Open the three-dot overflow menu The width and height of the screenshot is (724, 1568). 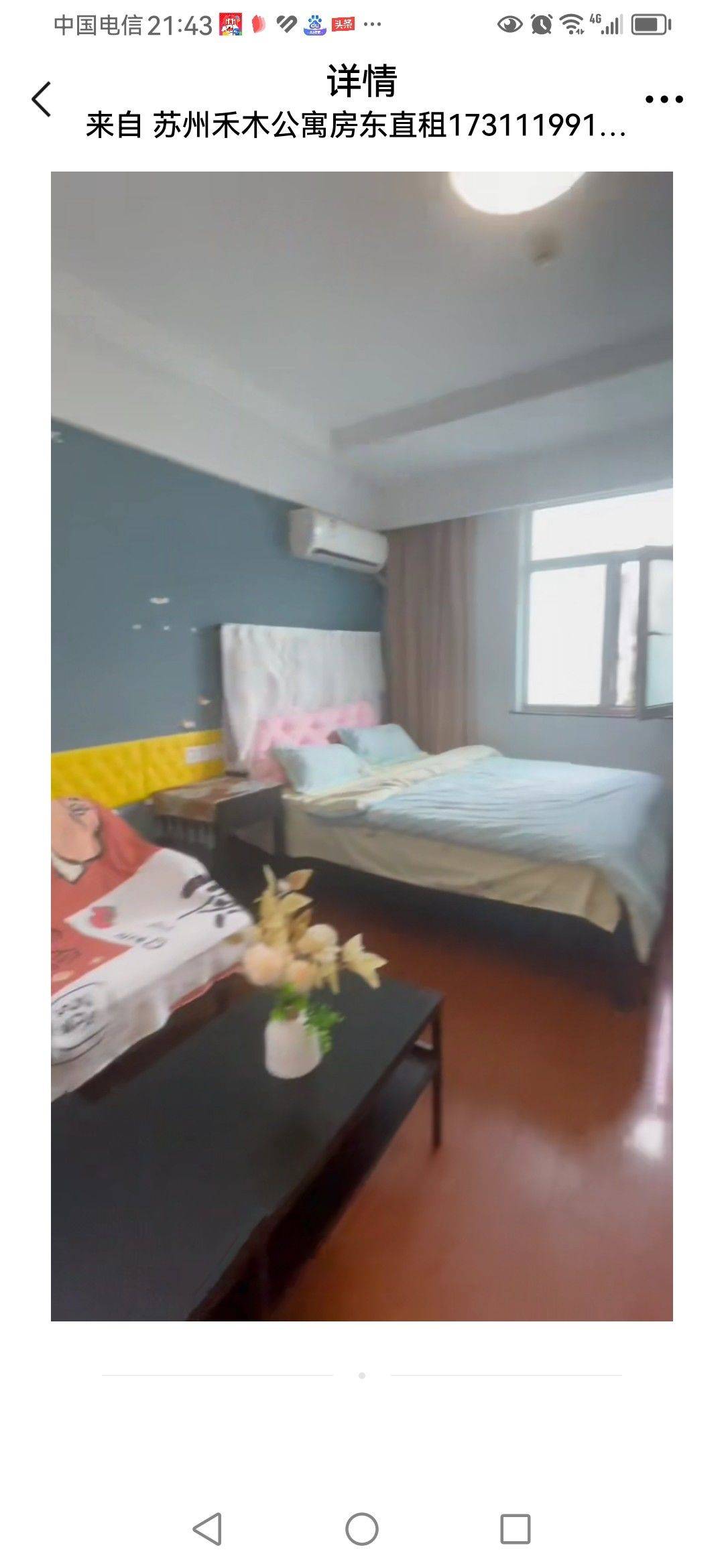coord(664,99)
